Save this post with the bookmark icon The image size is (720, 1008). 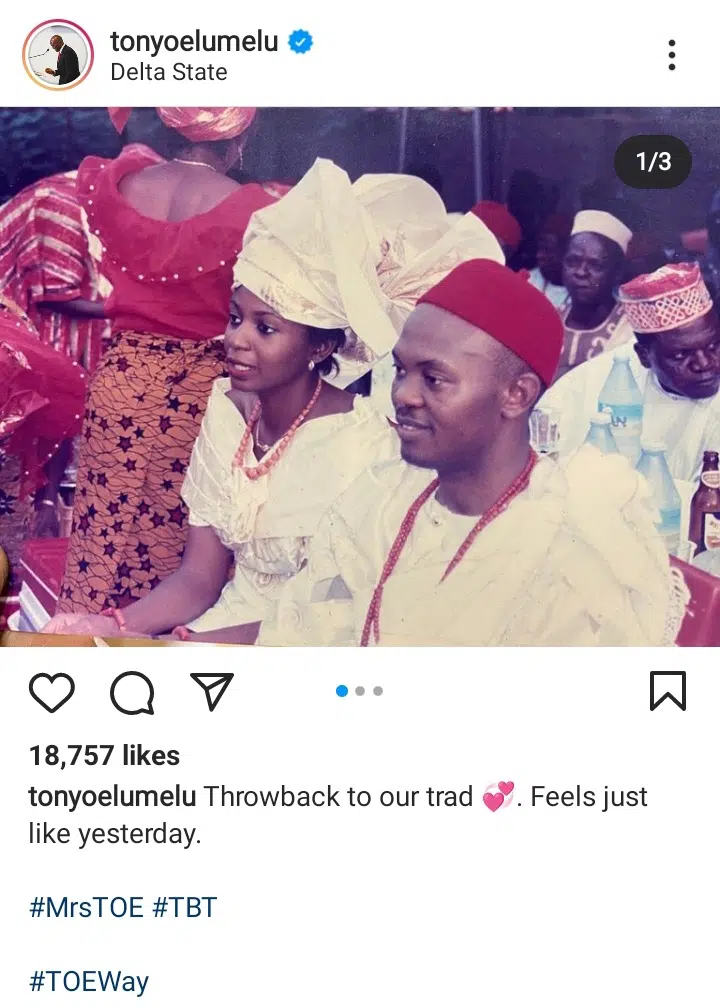pos(667,691)
